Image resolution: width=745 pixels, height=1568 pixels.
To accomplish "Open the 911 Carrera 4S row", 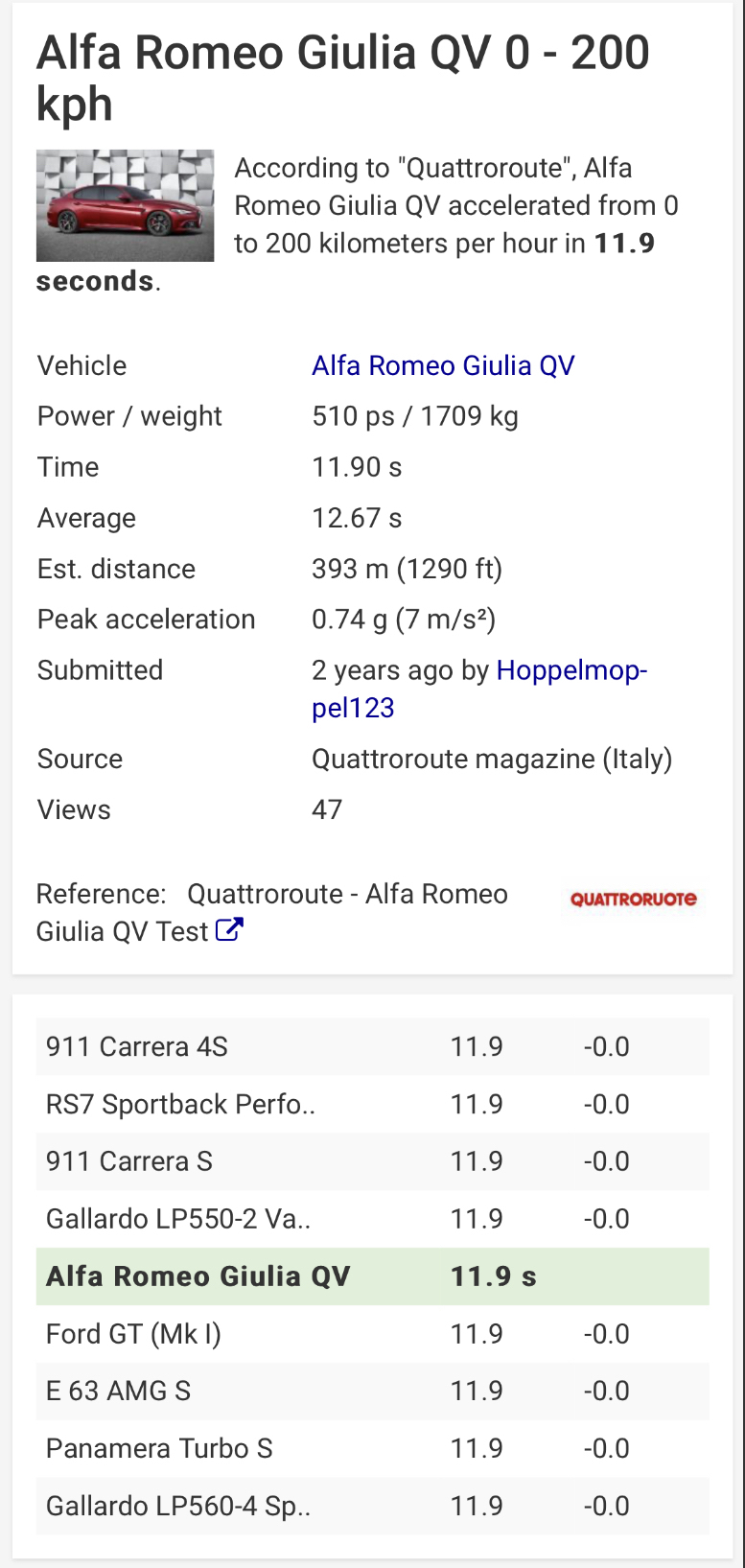I will coord(137,1046).
